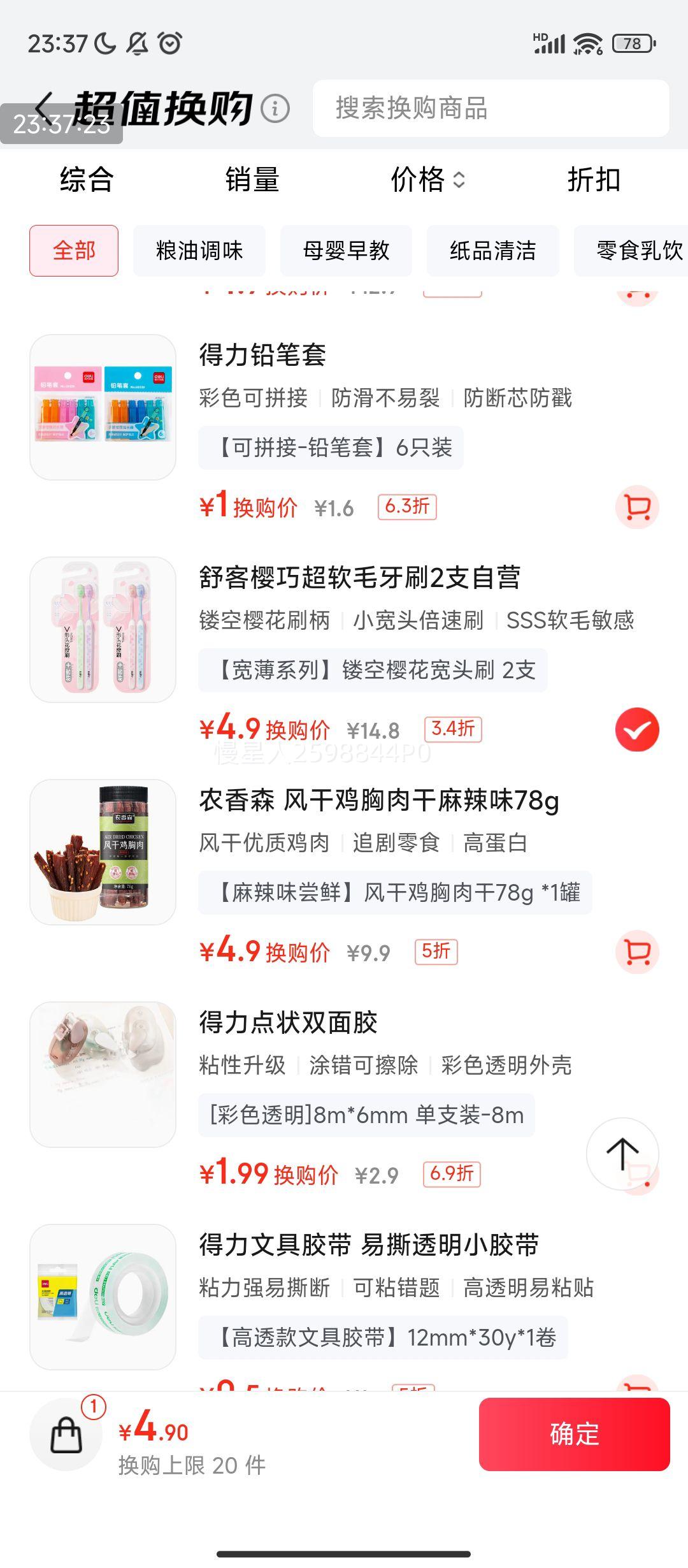The height and width of the screenshot is (1568, 688).
Task: Select the 折扣 tab
Action: click(x=593, y=181)
